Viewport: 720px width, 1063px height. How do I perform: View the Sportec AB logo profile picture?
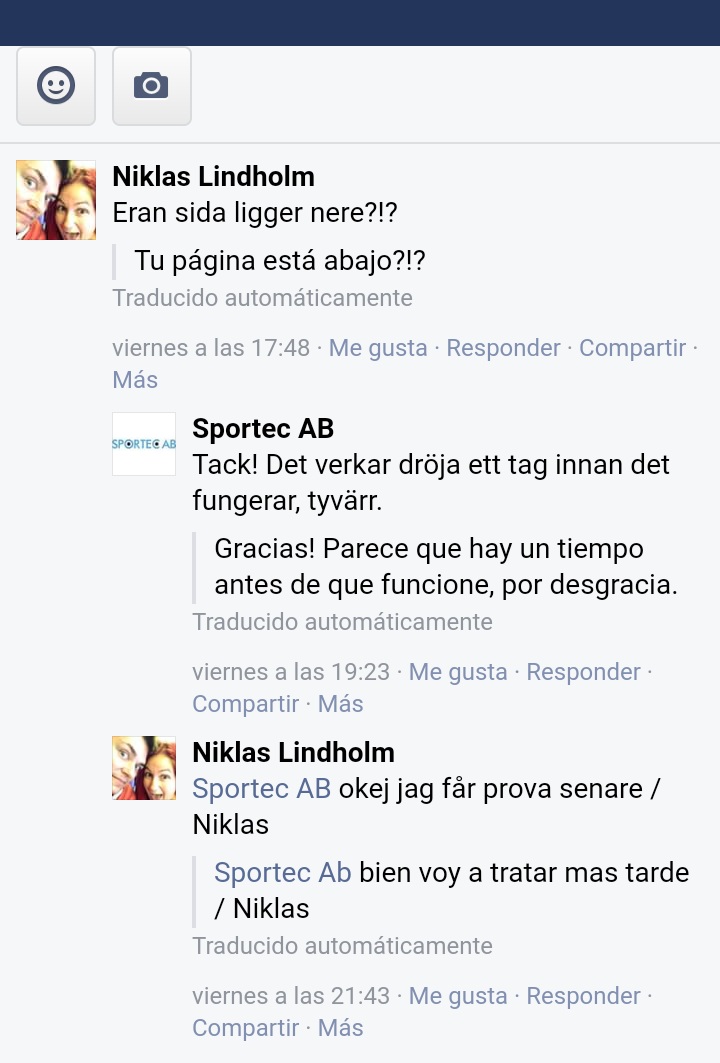click(144, 444)
